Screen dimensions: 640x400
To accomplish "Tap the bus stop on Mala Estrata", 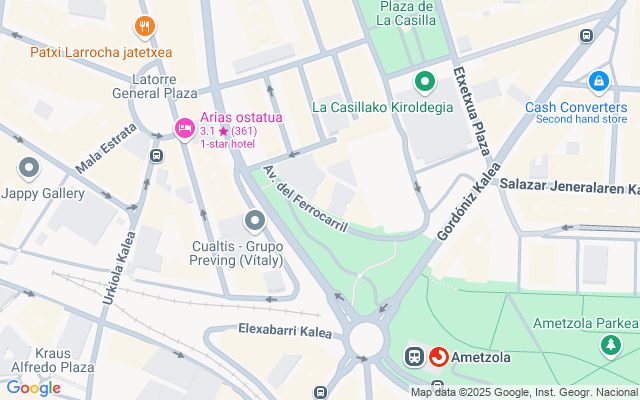I will click(x=157, y=156).
